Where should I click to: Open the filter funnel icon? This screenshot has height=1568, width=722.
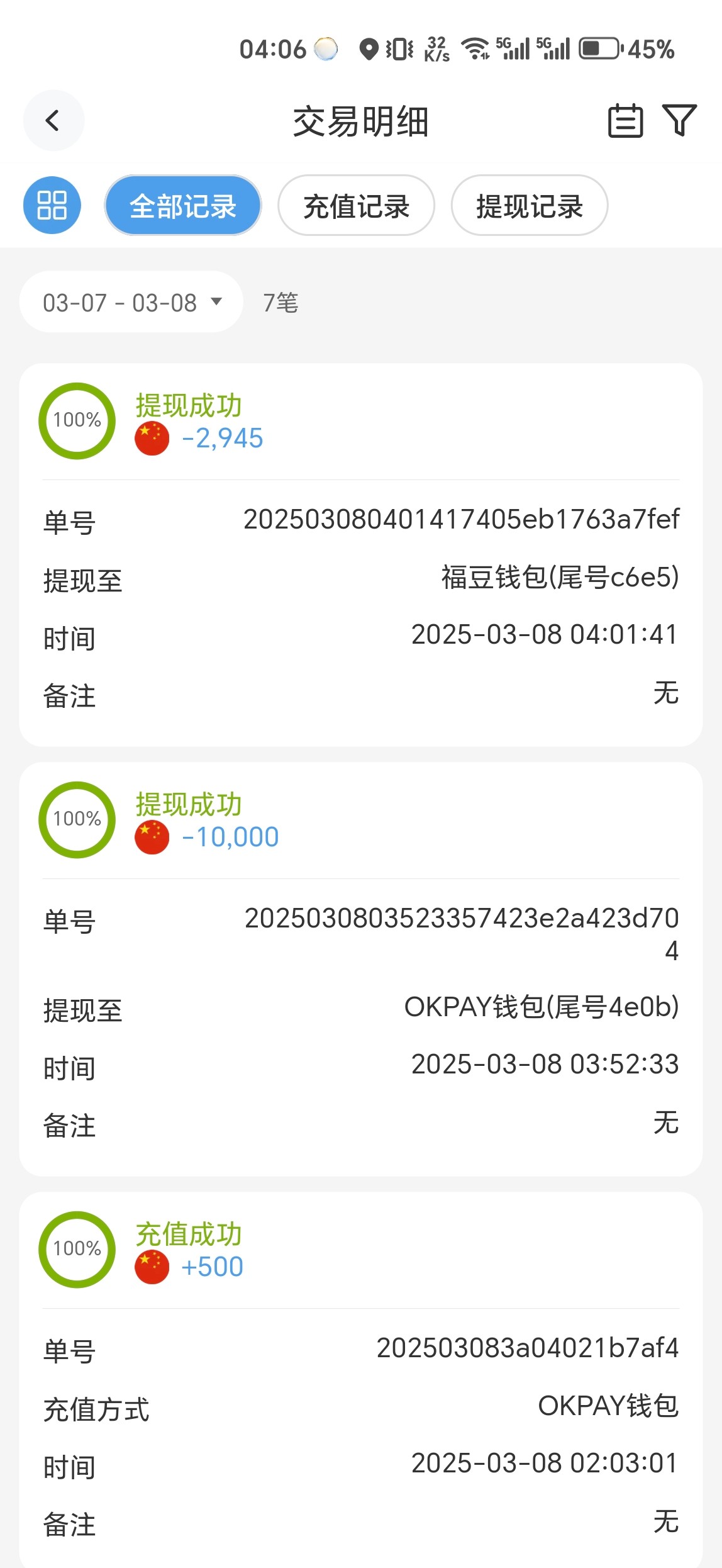click(x=679, y=120)
